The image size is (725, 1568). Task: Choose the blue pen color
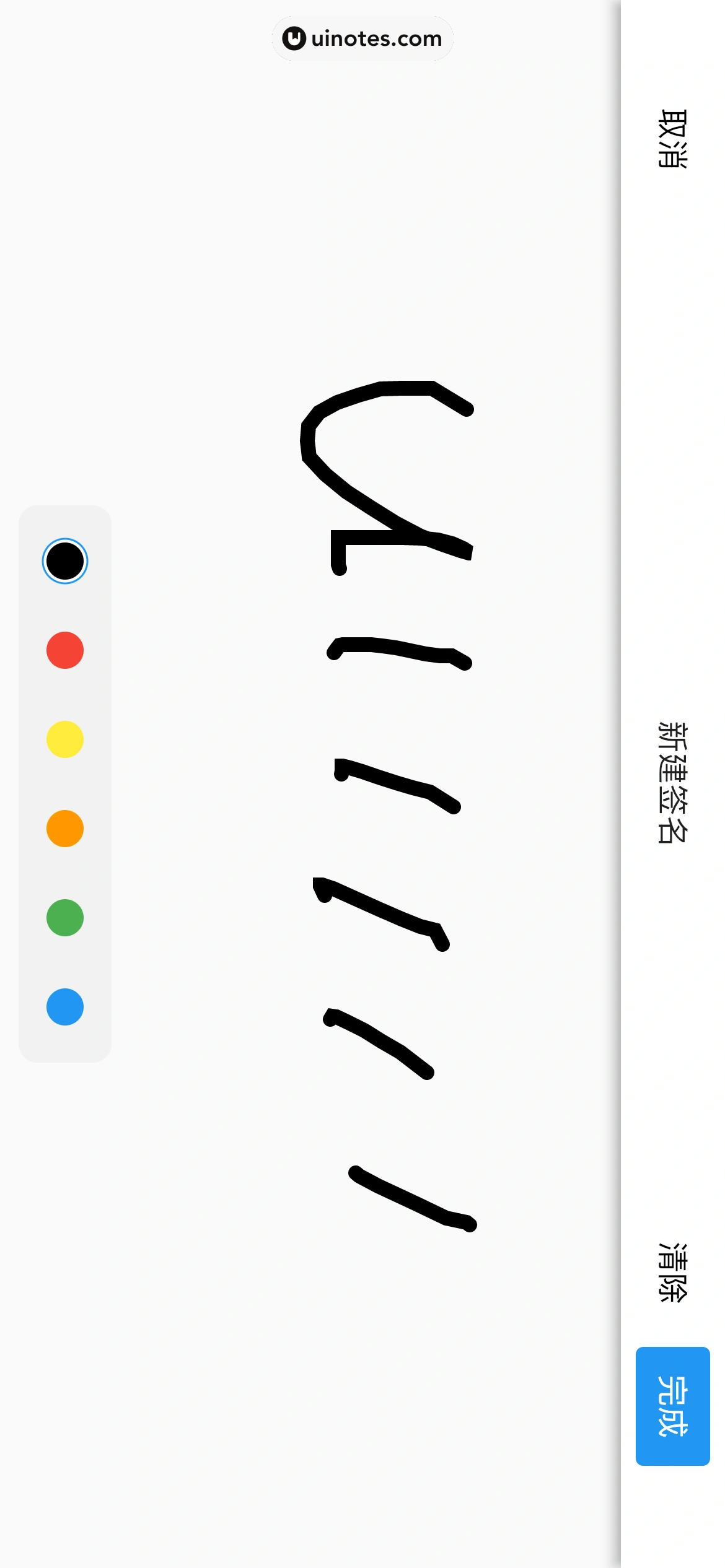click(65, 1007)
